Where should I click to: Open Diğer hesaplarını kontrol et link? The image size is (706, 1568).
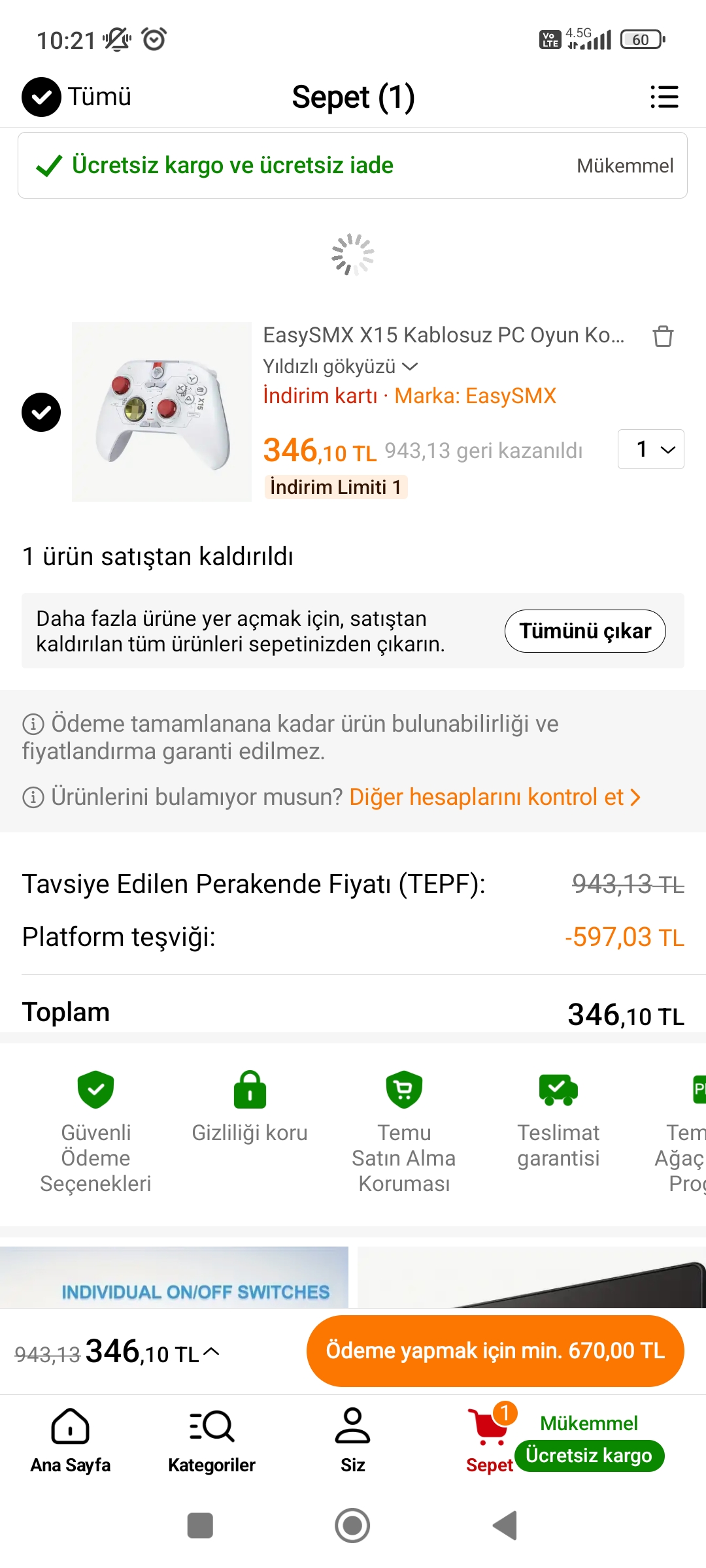[x=494, y=797]
